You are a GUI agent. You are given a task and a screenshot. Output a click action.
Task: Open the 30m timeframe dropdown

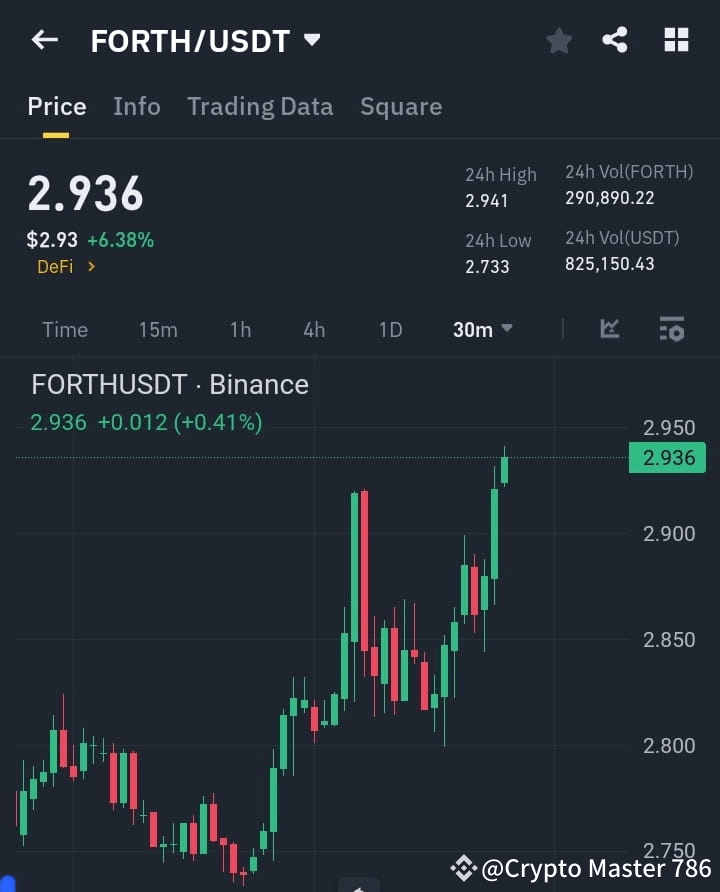482,329
